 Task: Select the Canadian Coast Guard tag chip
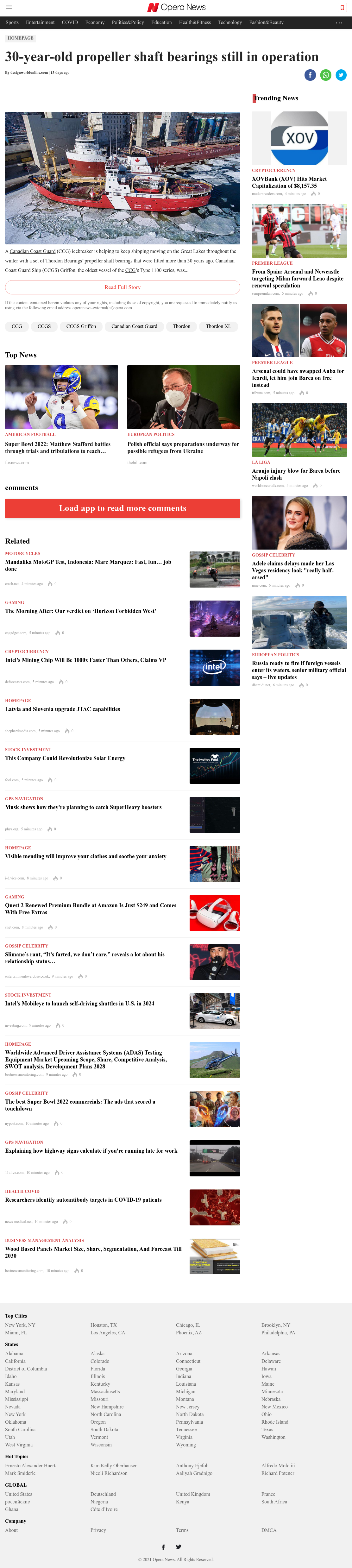[134, 326]
